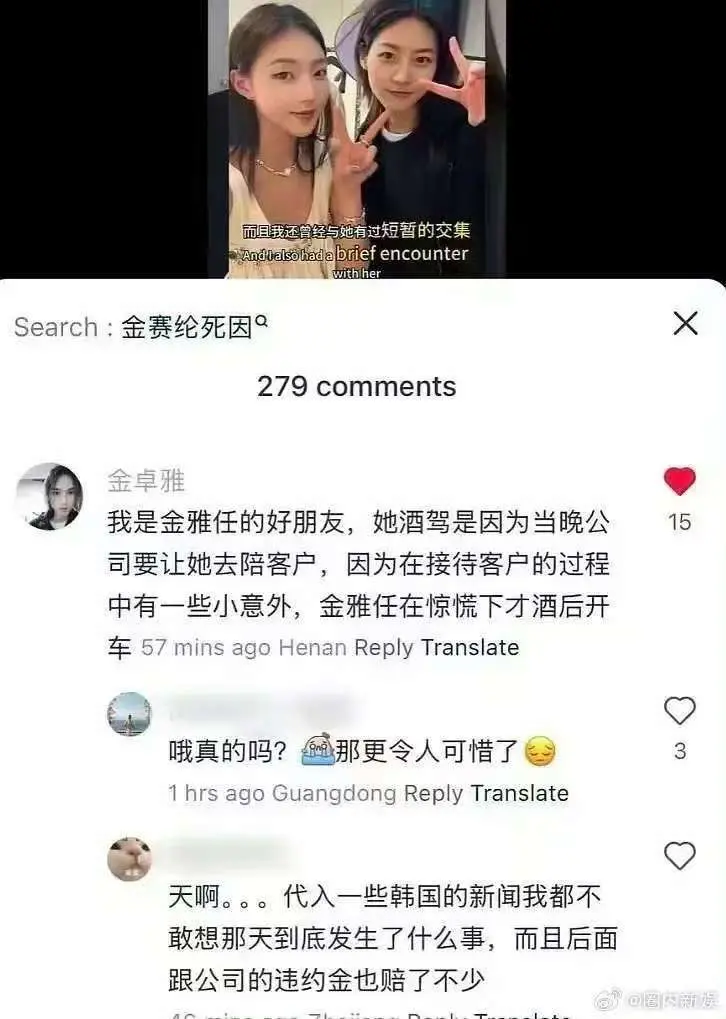Viewport: 726px width, 1019px height.
Task: Open the 金卓雅 username
Action: 146,481
